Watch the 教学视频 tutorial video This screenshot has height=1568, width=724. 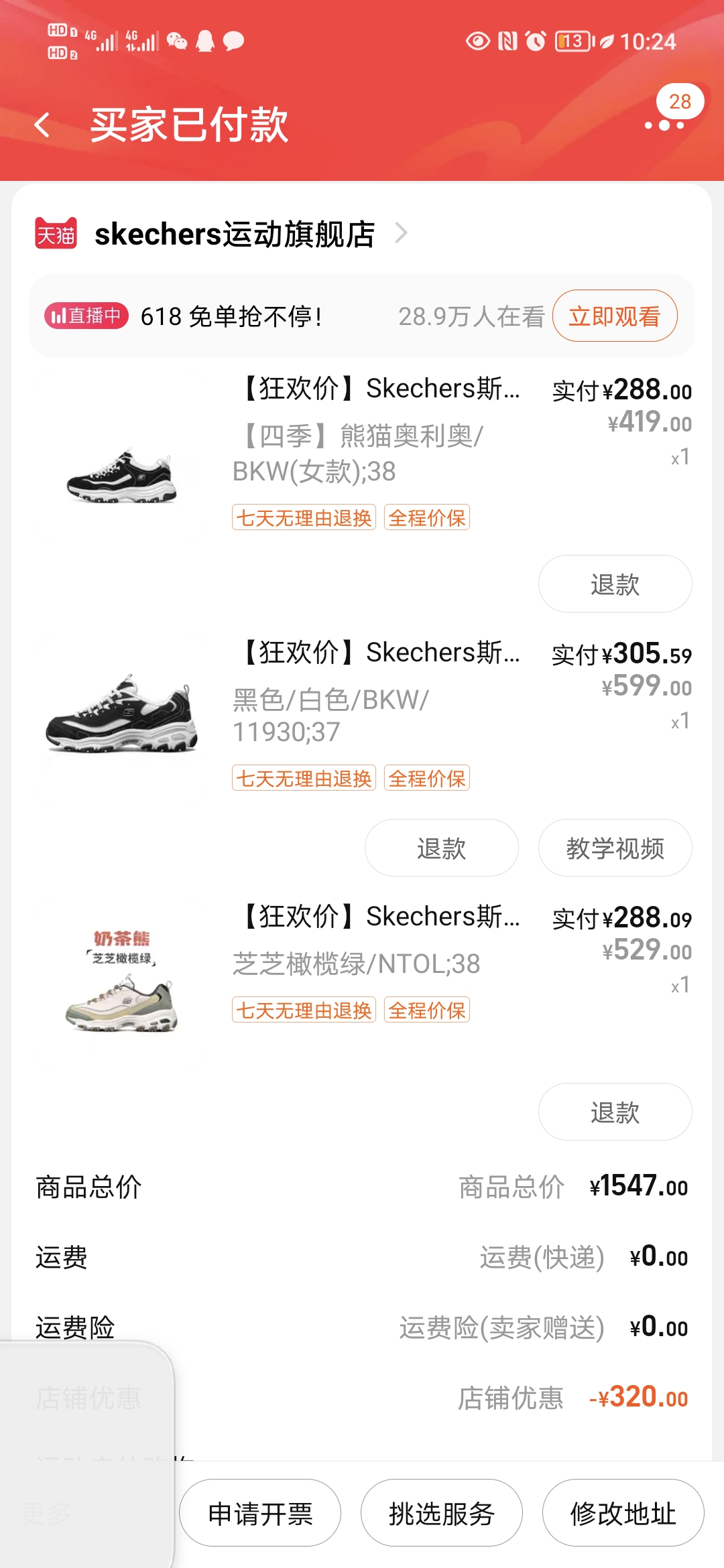(615, 848)
